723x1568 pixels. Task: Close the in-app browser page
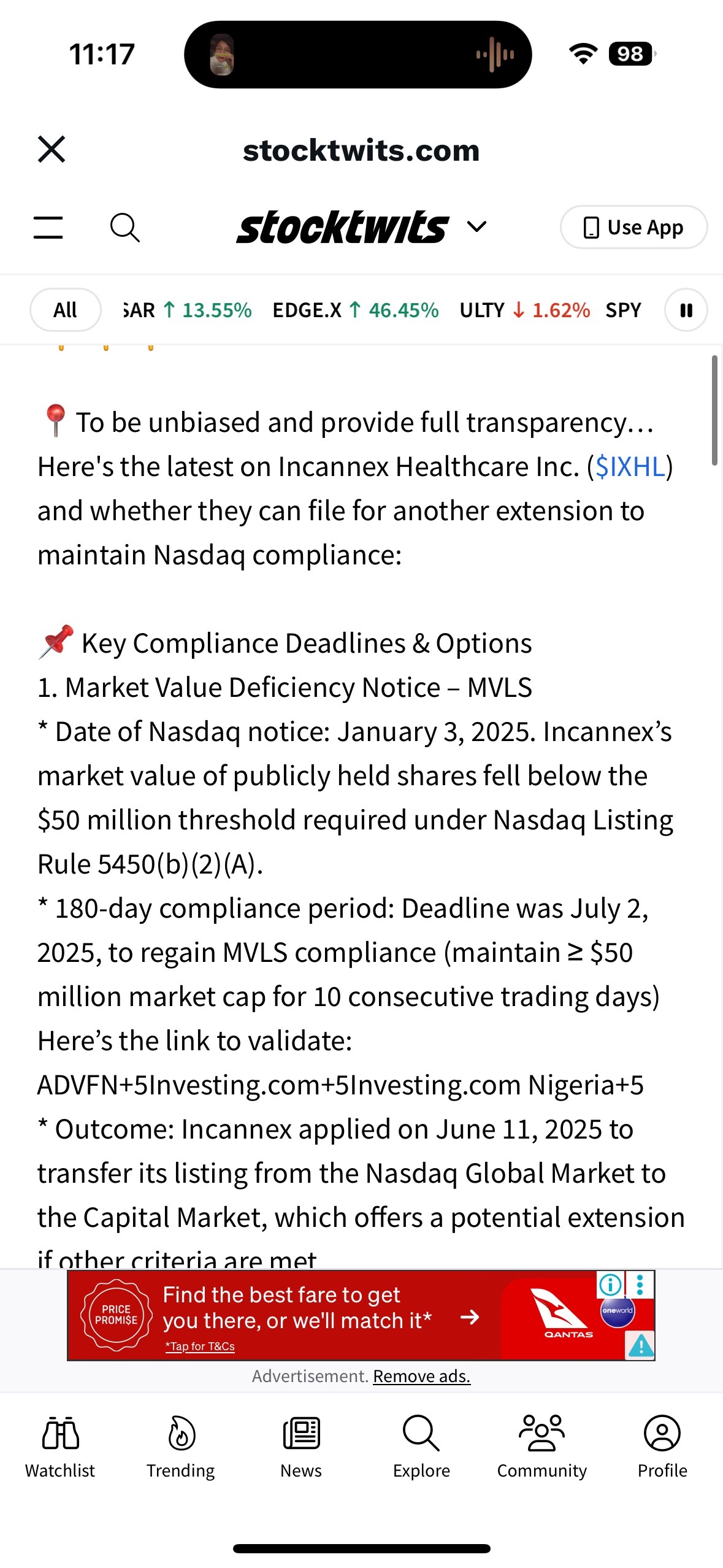(x=52, y=149)
